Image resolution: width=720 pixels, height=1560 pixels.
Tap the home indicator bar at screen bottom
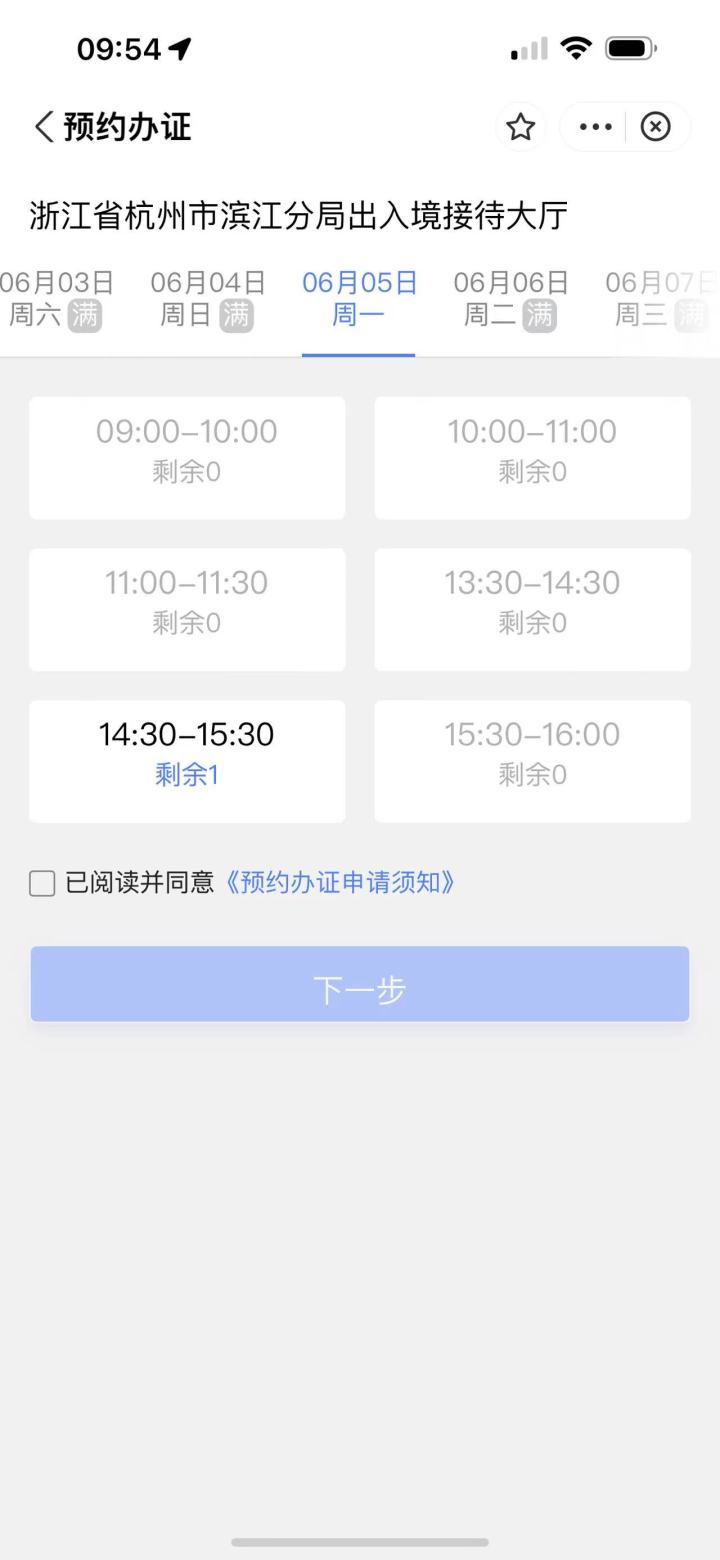click(360, 1544)
